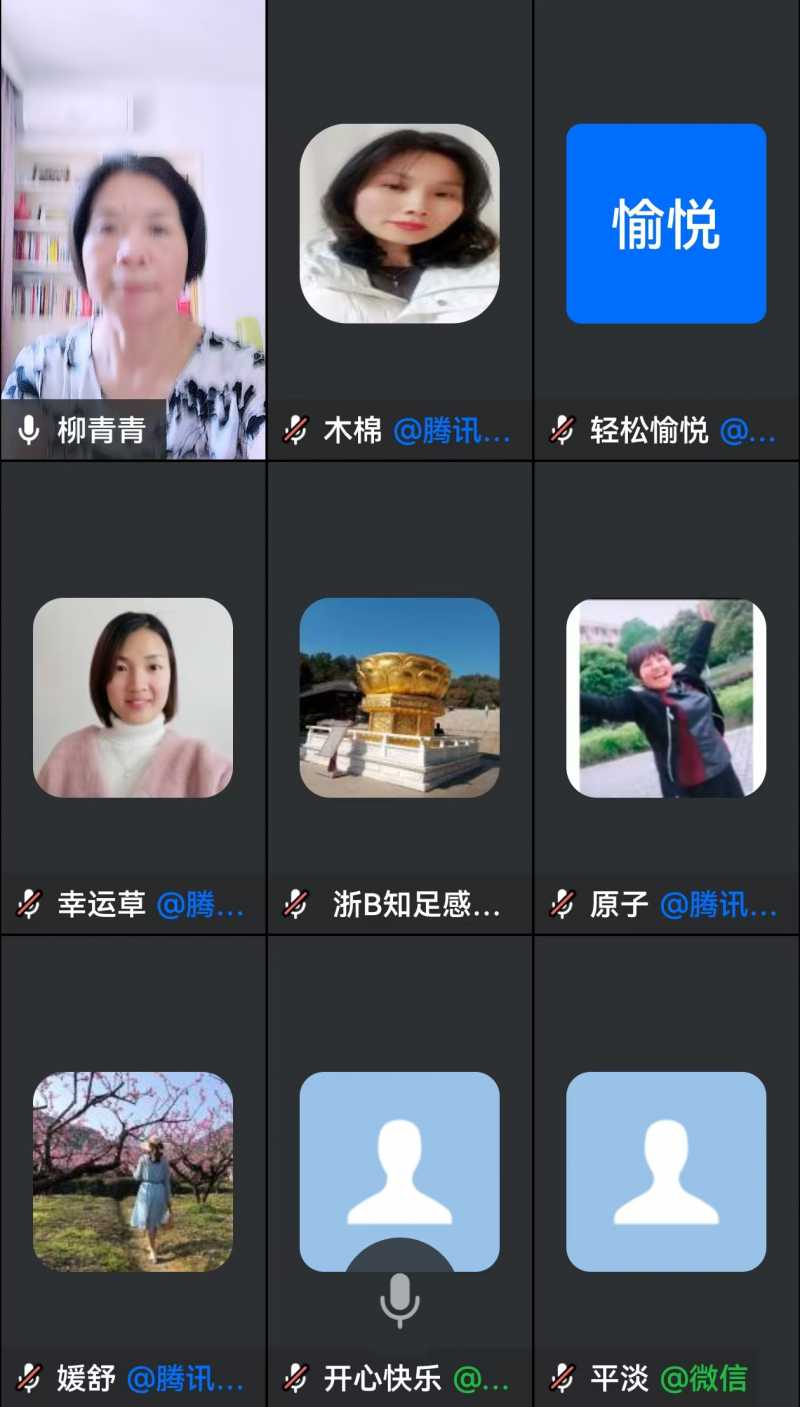The image size is (800, 1407).
Task: Select 平淡's participant tile
Action: [x=666, y=1171]
